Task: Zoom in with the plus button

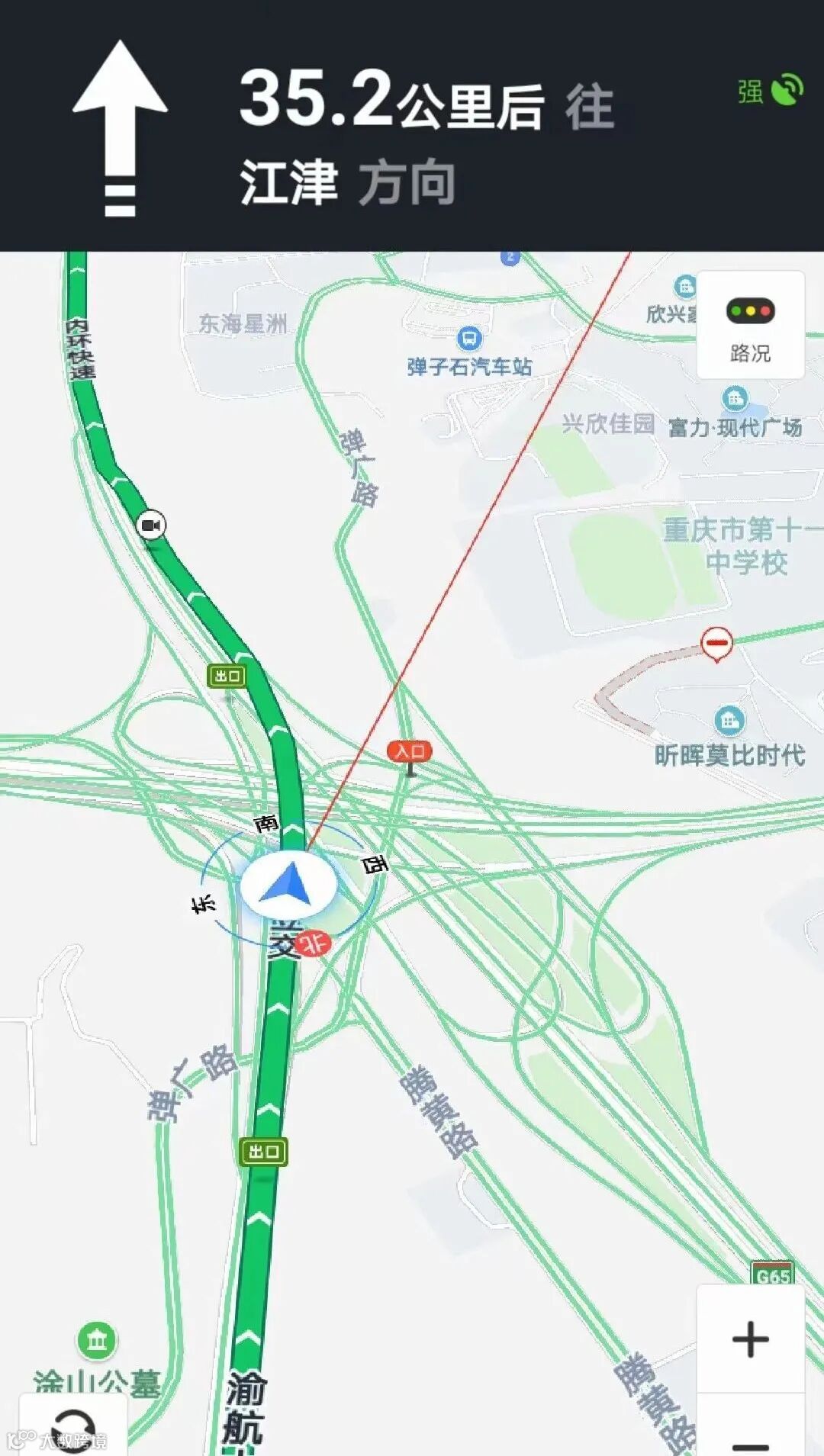Action: tap(750, 1339)
